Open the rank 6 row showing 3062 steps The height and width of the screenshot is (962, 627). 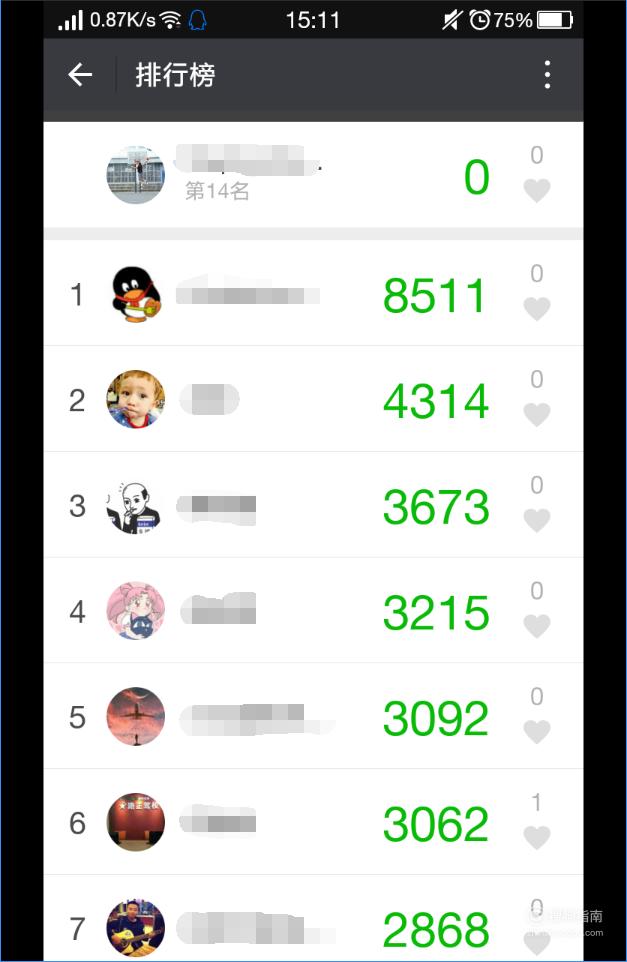coord(260,824)
